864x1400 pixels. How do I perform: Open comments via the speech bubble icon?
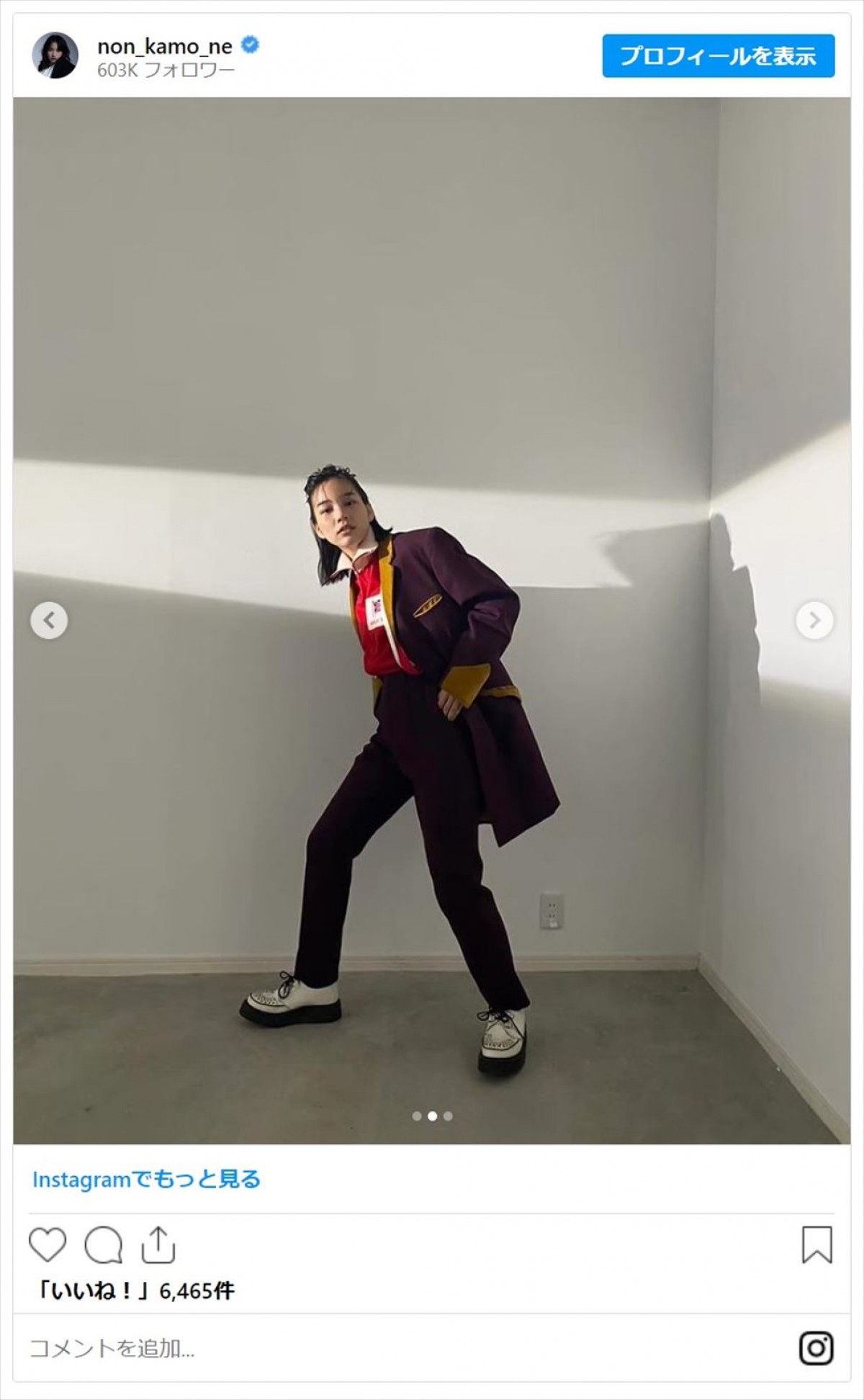tap(103, 1244)
